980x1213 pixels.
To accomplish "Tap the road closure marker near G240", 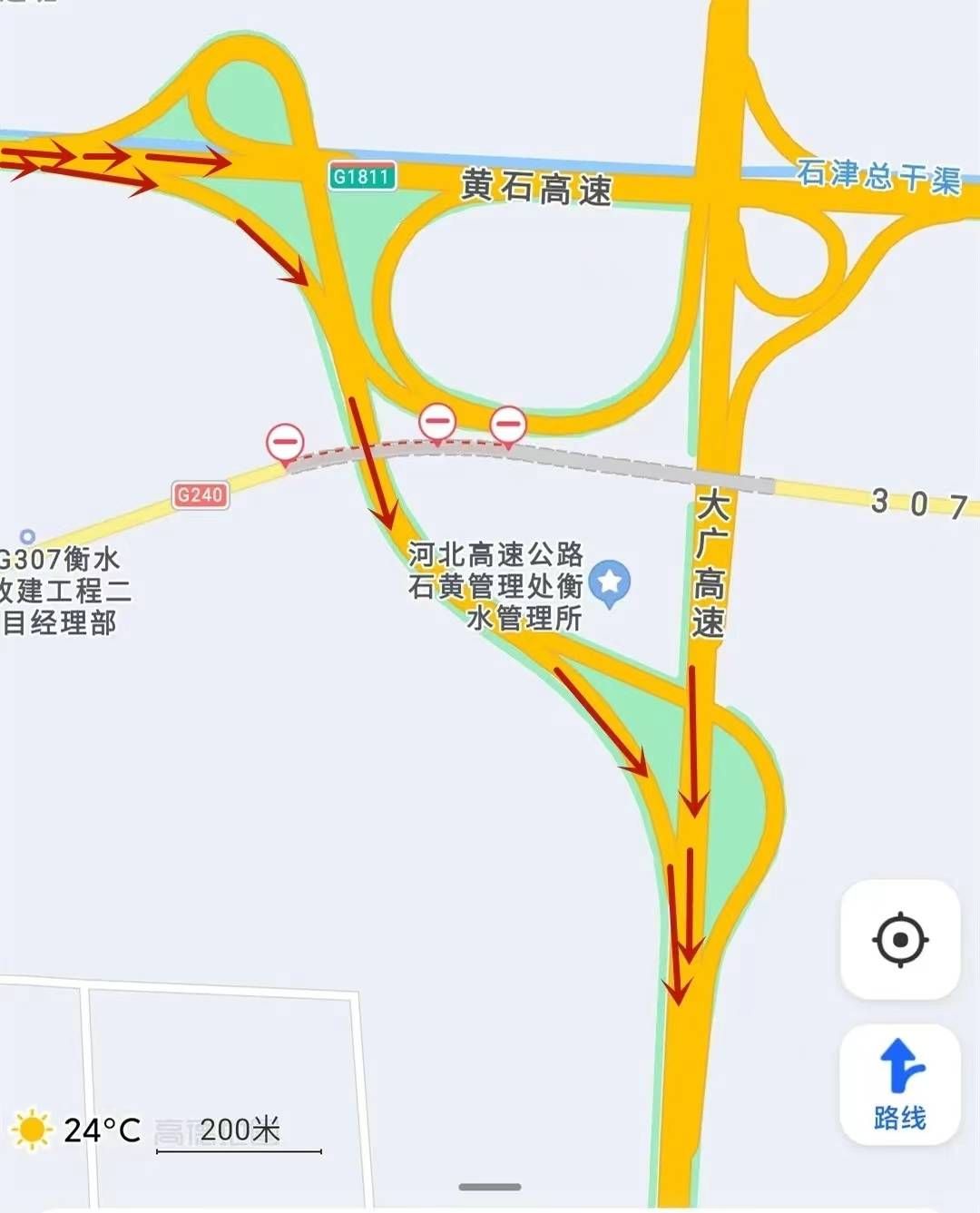I will click(285, 444).
